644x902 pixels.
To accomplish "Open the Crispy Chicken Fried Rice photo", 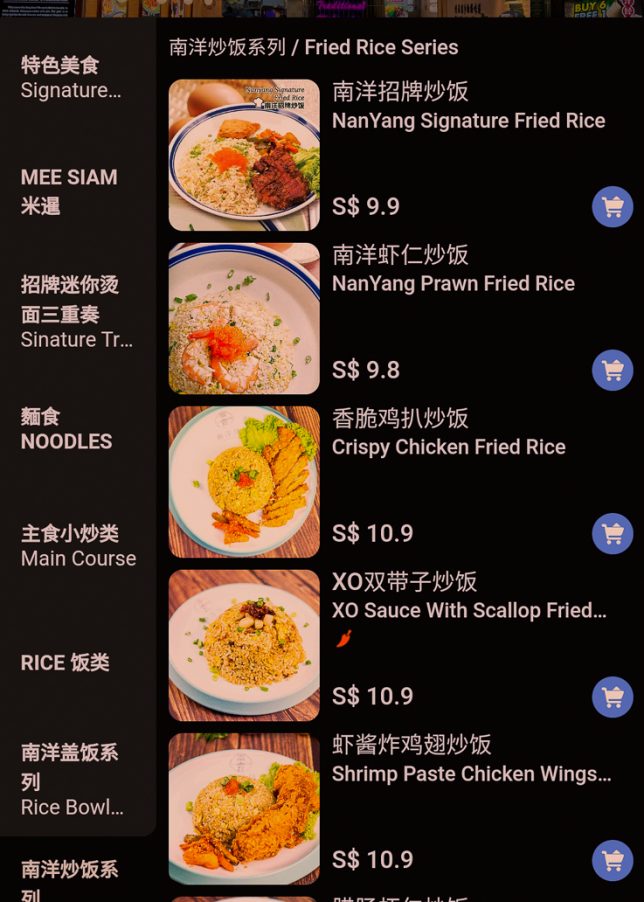I will (x=244, y=481).
